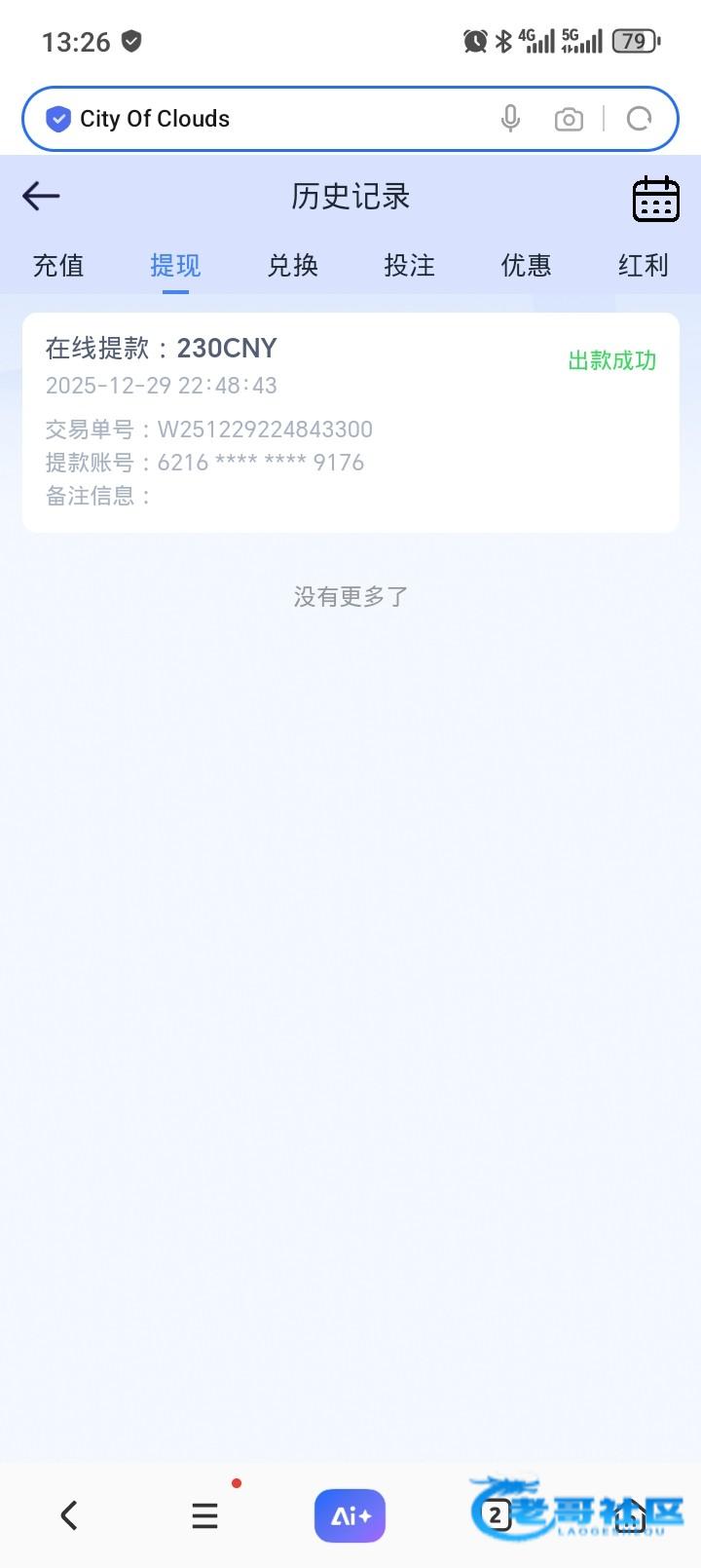Open the 投注 tab

(409, 265)
